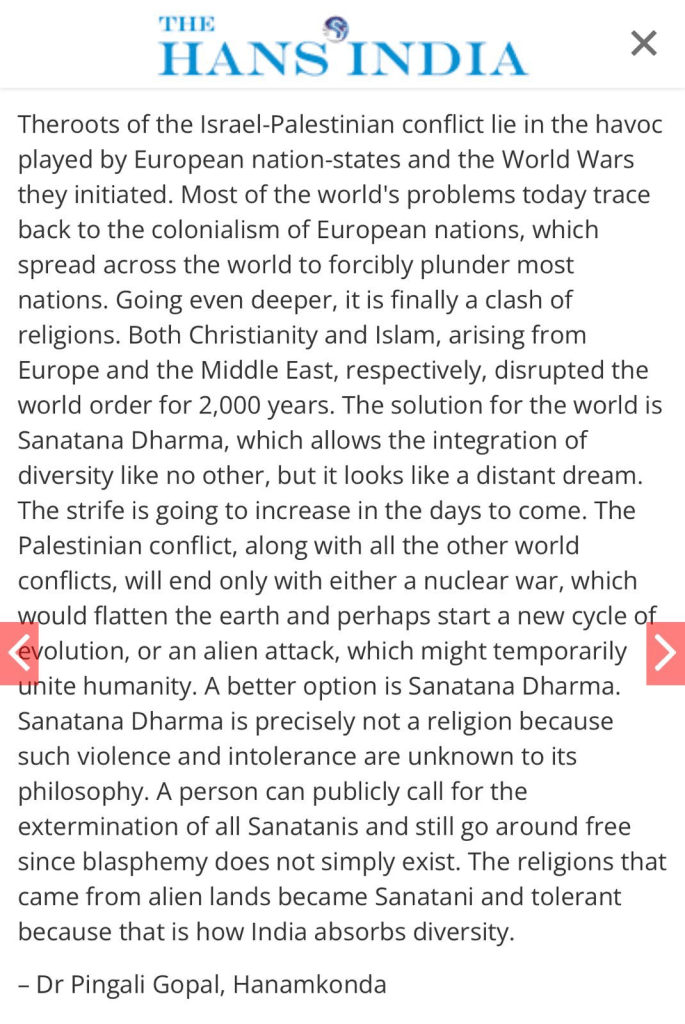The image size is (685, 1024).
Task: Go to the next letter
Action: click(666, 653)
